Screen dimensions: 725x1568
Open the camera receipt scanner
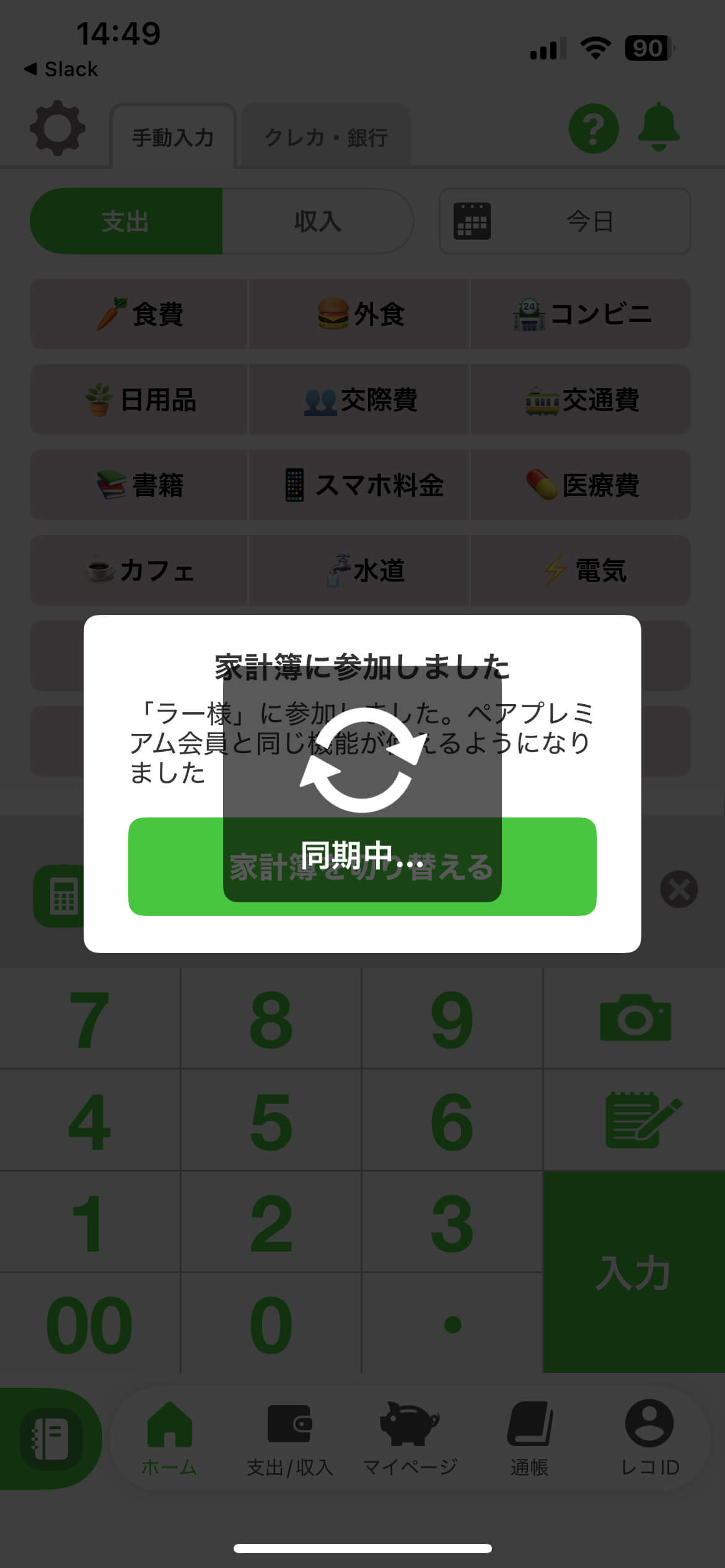tap(635, 1018)
